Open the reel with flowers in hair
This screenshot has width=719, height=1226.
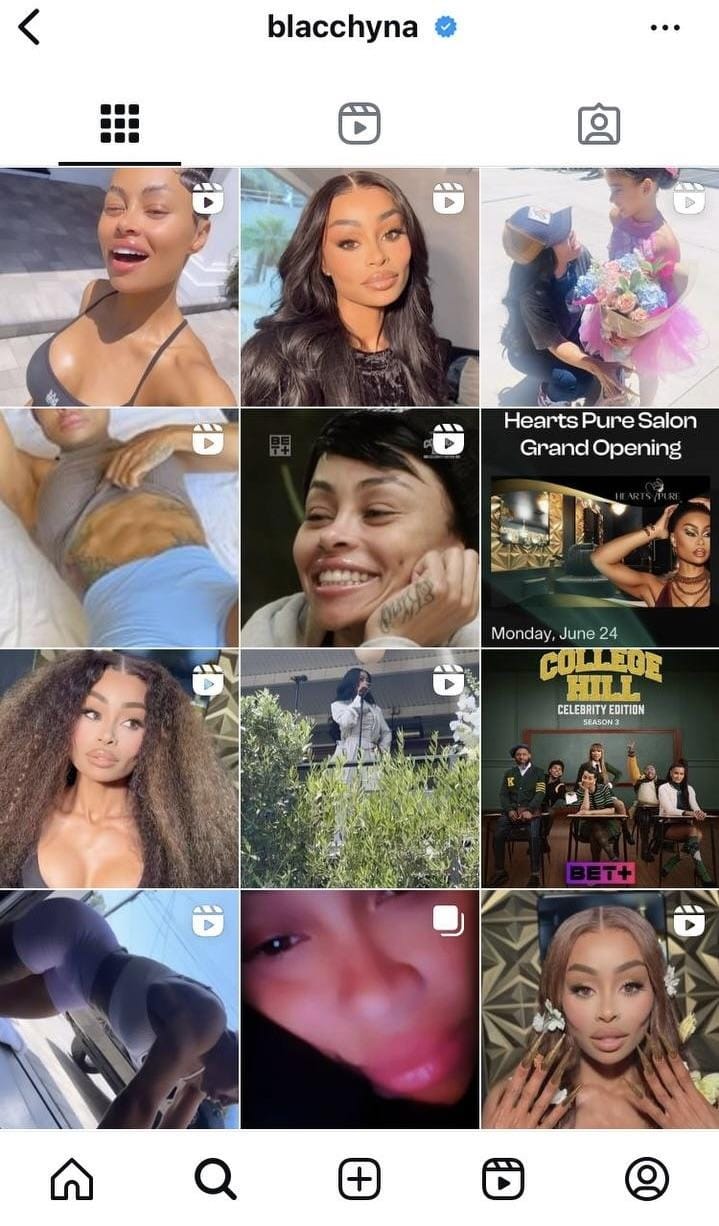coord(599,1008)
